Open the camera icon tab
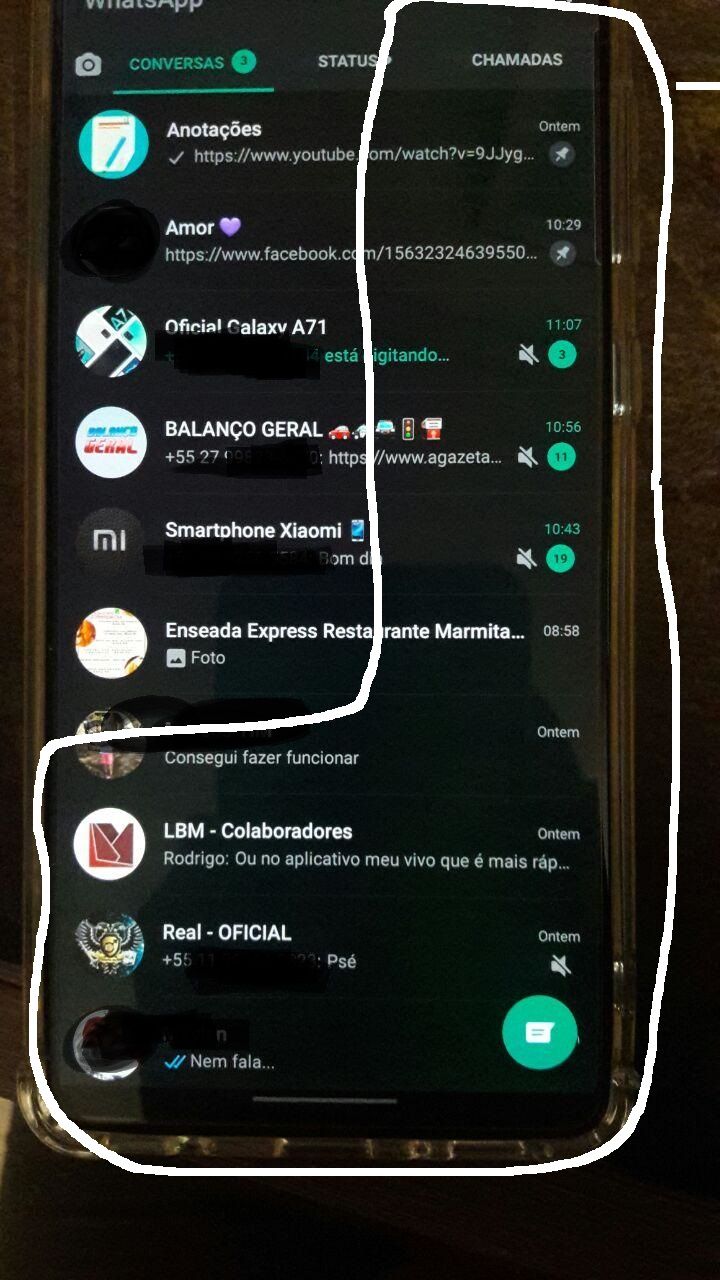The height and width of the screenshot is (1280, 720). (x=89, y=66)
